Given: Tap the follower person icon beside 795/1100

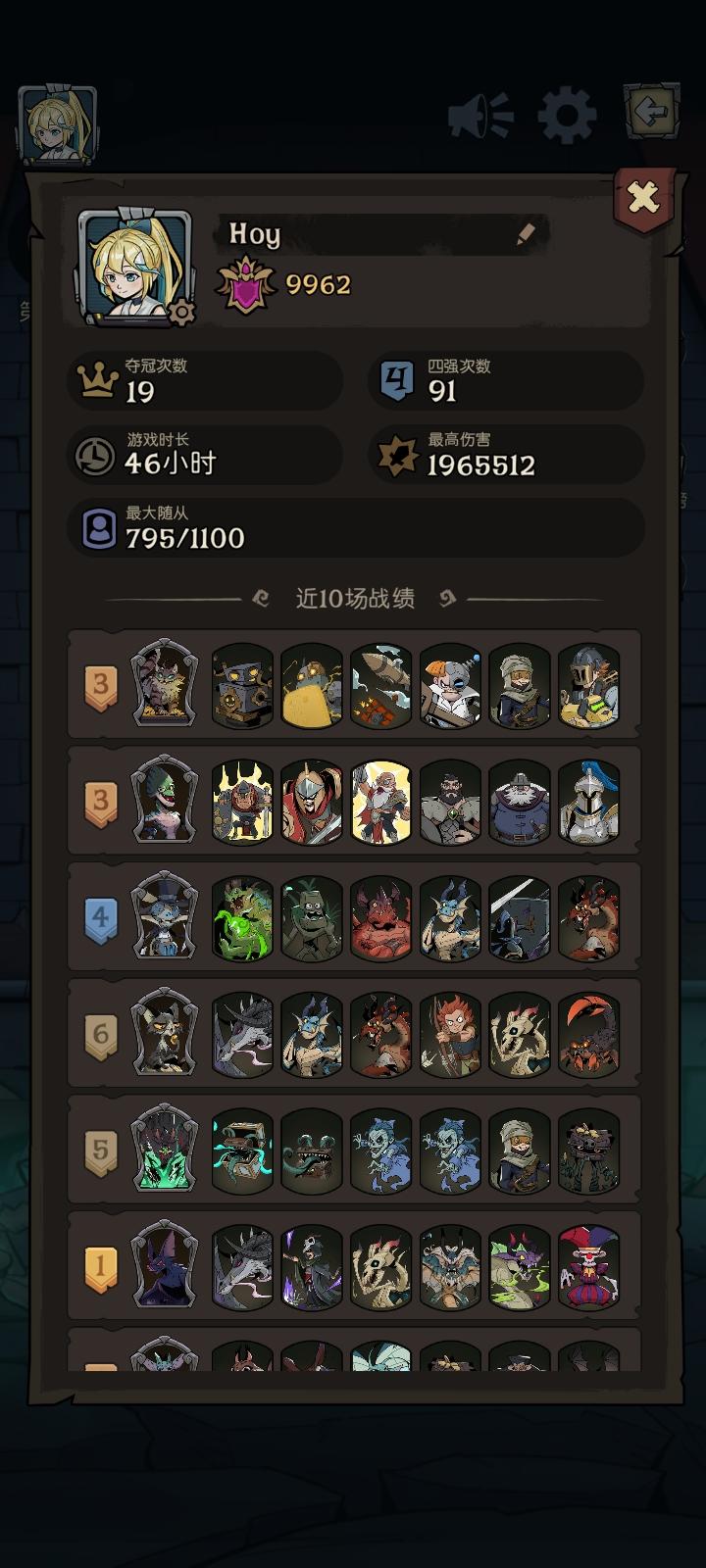Looking at the screenshot, I should coord(97,526).
